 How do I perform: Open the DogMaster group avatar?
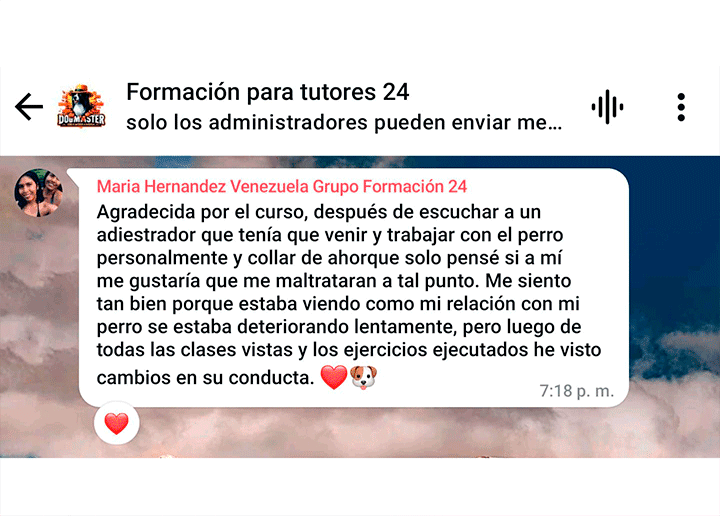point(81,107)
